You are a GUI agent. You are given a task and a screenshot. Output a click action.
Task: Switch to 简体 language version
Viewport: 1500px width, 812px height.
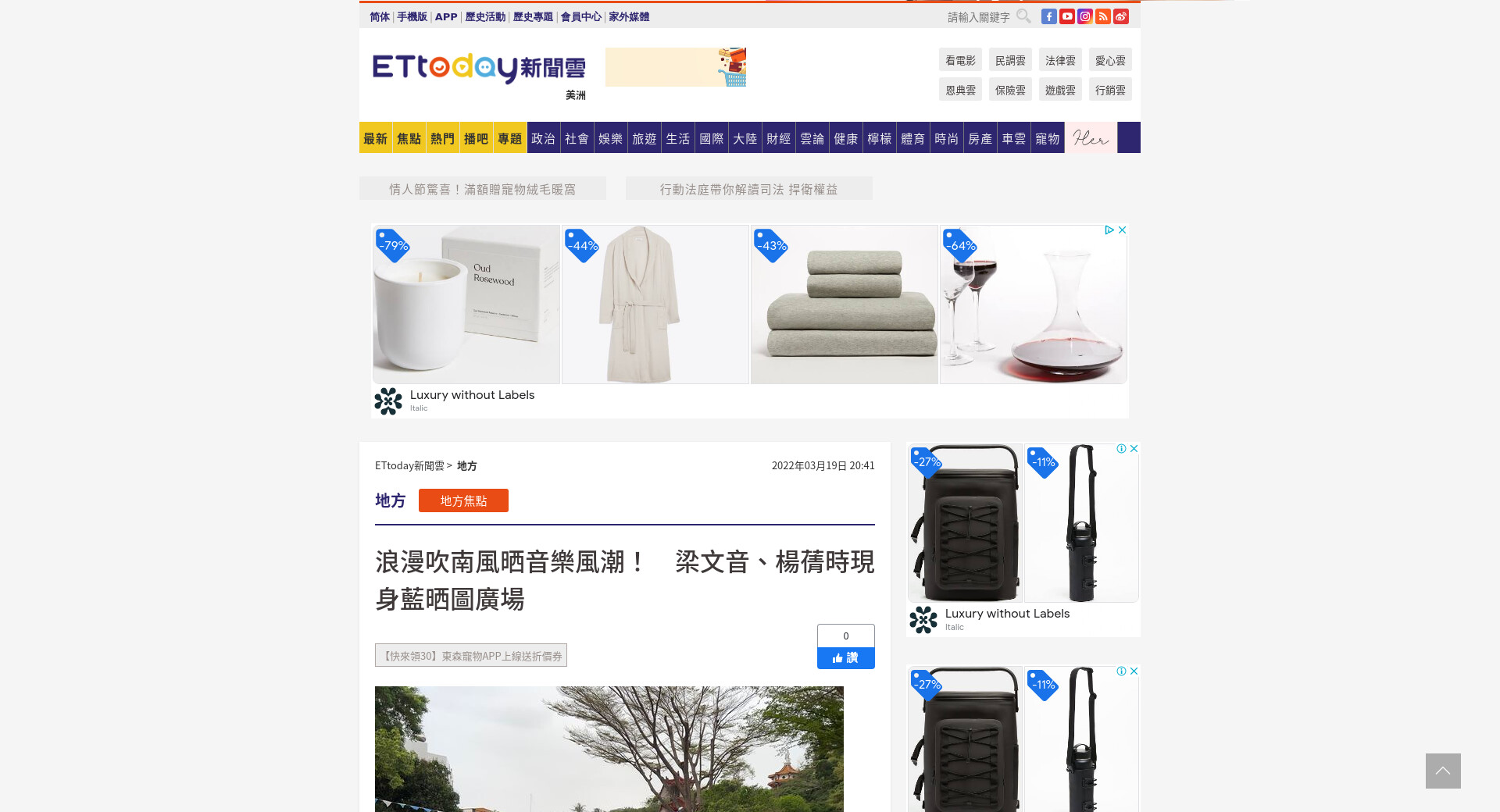(x=380, y=16)
